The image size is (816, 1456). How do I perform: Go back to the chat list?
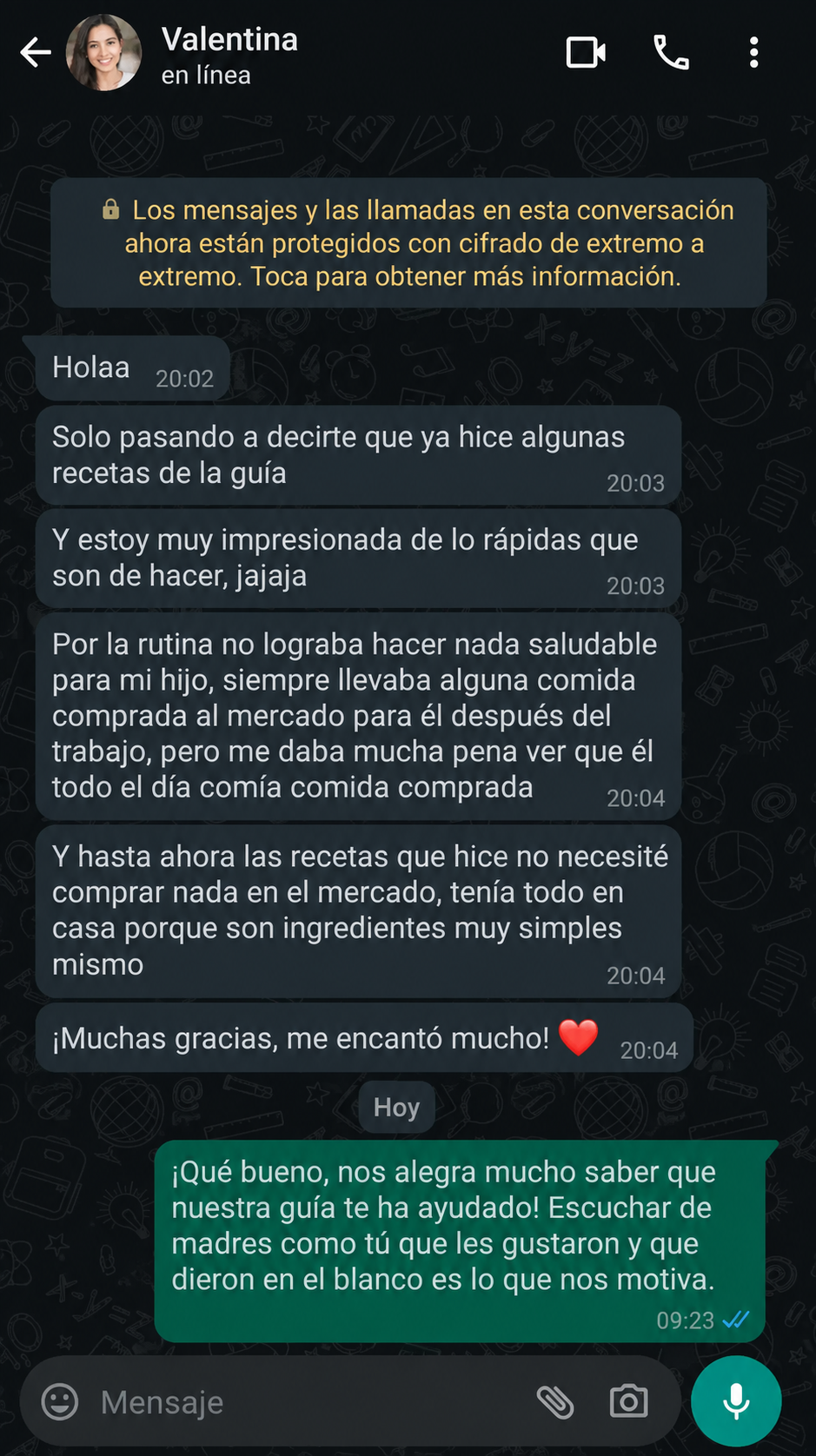point(36,53)
